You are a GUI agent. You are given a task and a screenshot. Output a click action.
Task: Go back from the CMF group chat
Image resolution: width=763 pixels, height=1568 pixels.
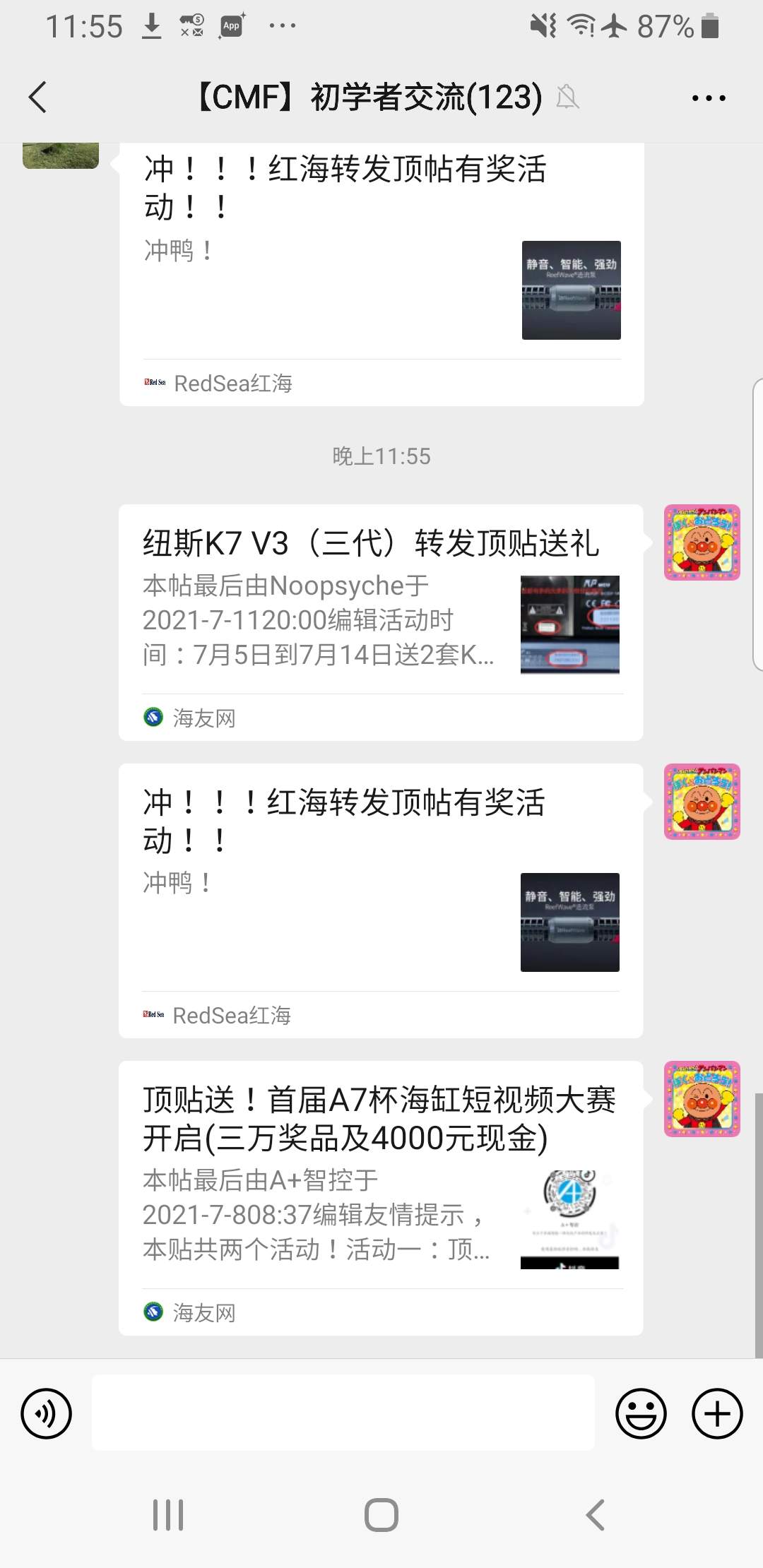(38, 97)
